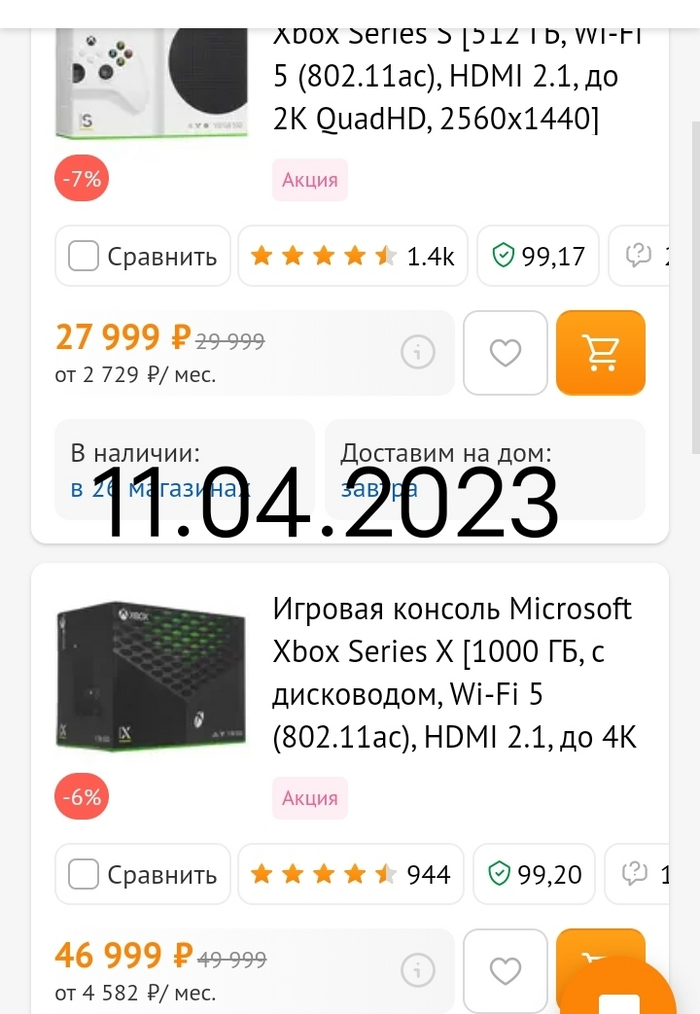Tick the Сравнить checkbox for Xbox Series S

83,256
